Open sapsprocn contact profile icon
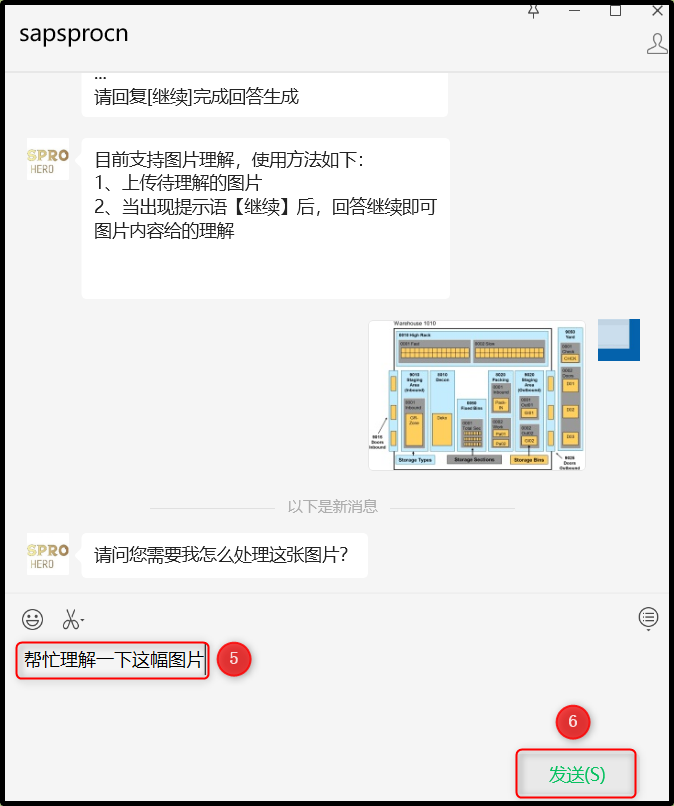 [657, 43]
